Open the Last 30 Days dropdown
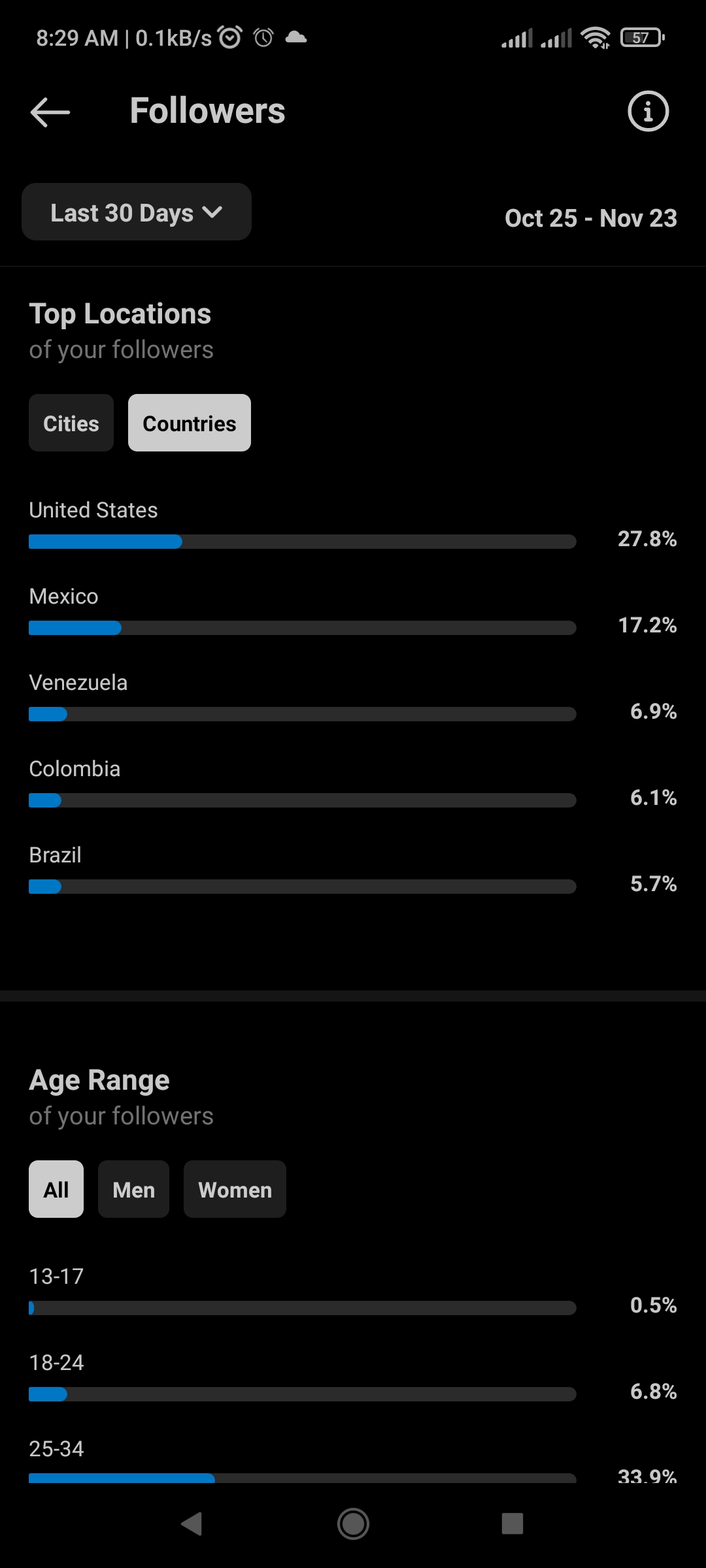The height and width of the screenshot is (1568, 706). pyautogui.click(x=137, y=212)
